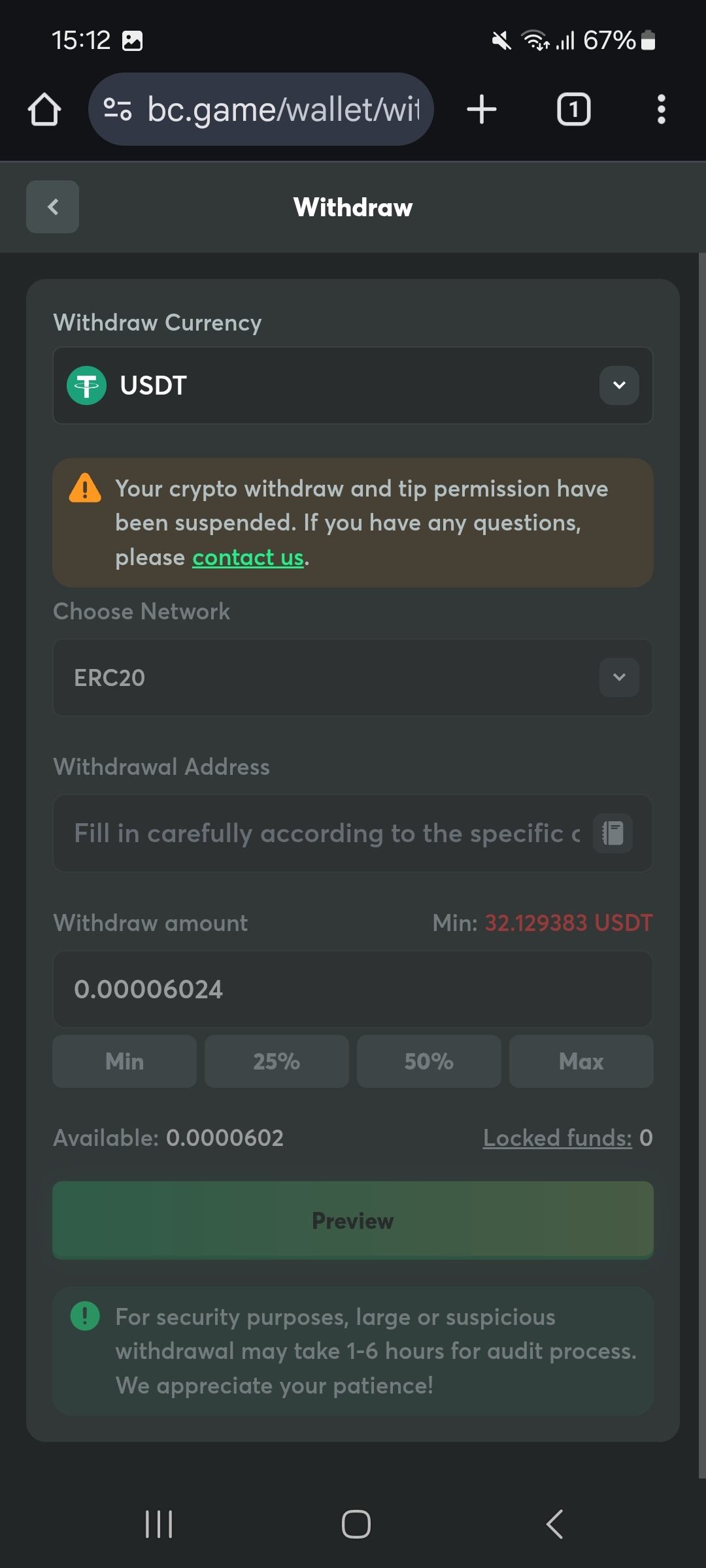
Task: Open the address book icon
Action: pyautogui.click(x=613, y=834)
